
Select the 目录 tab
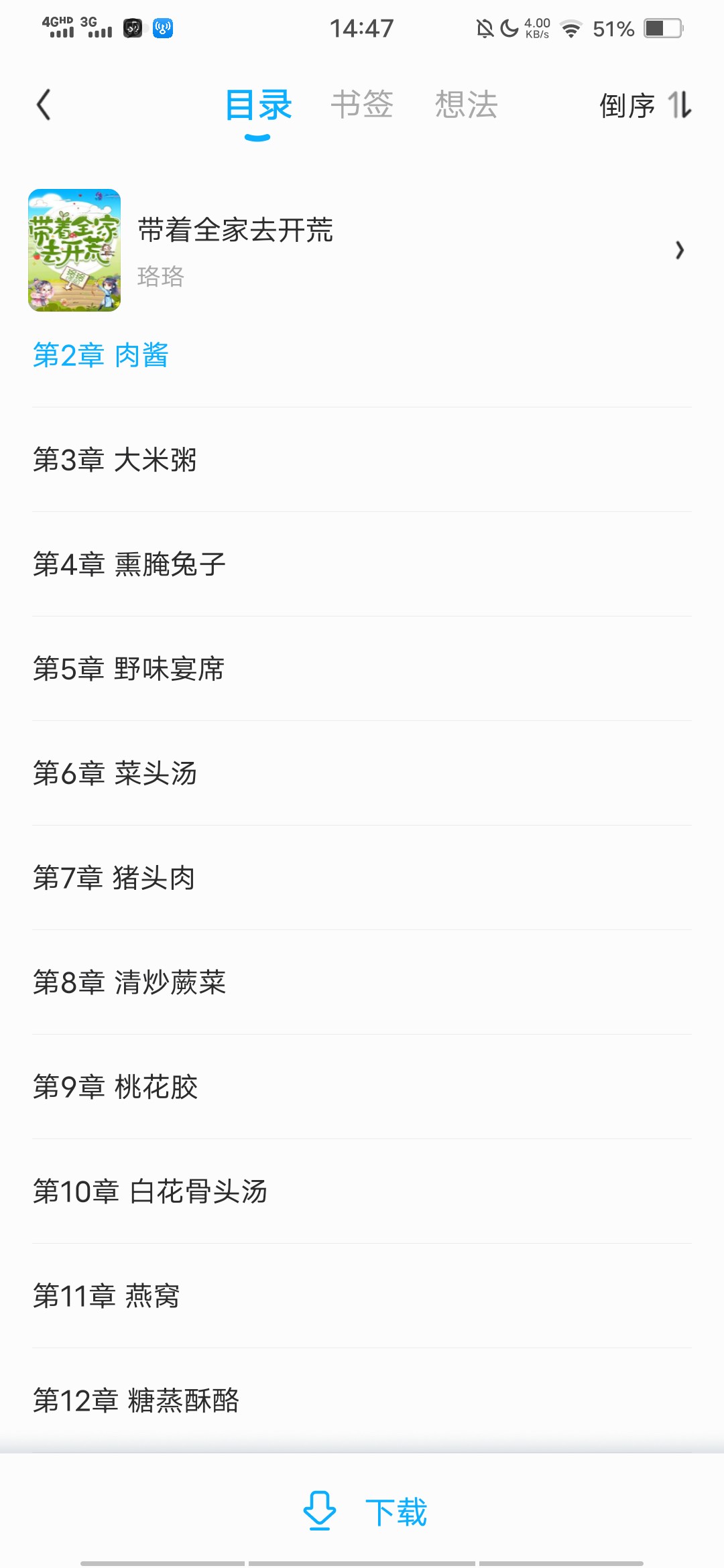coord(258,105)
